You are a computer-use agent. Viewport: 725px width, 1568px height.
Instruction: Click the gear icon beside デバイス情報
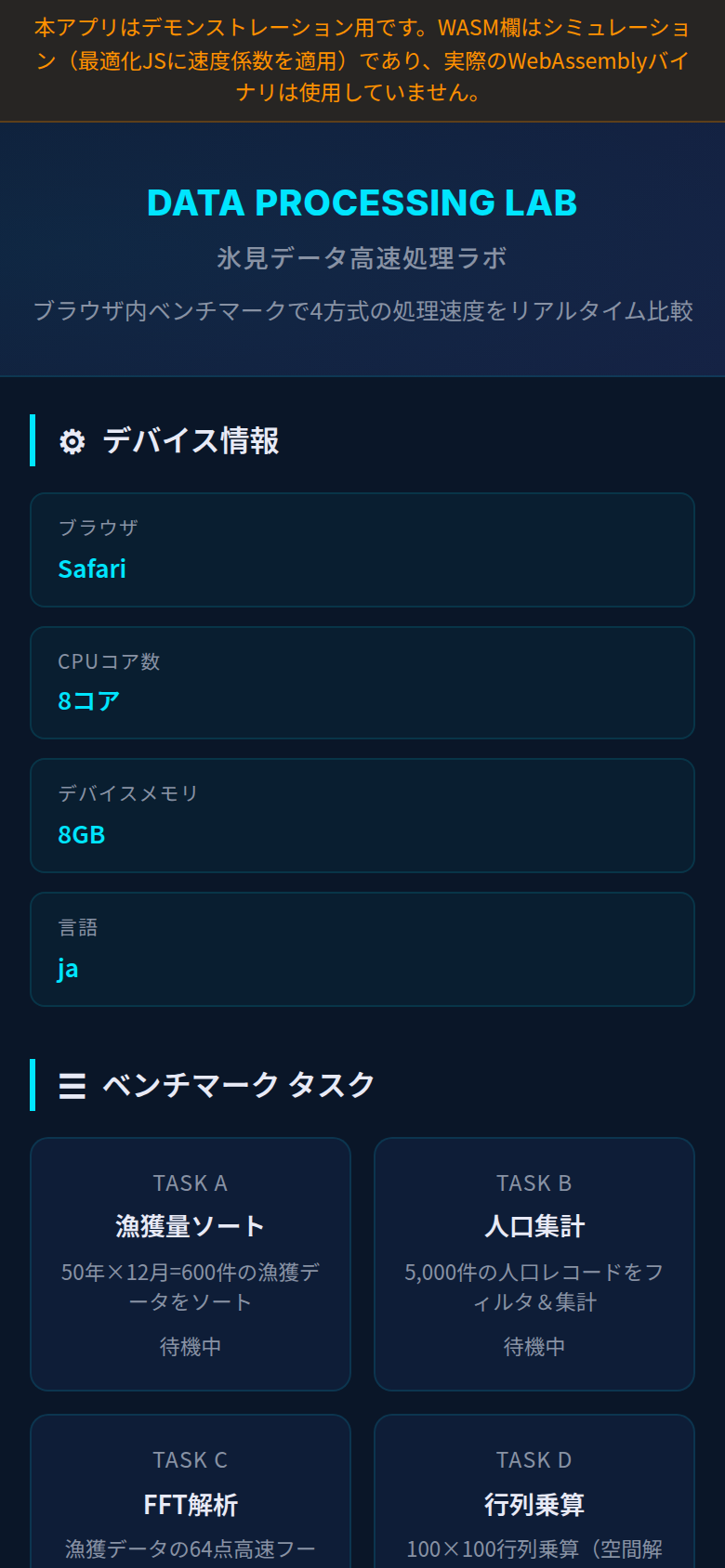click(72, 441)
